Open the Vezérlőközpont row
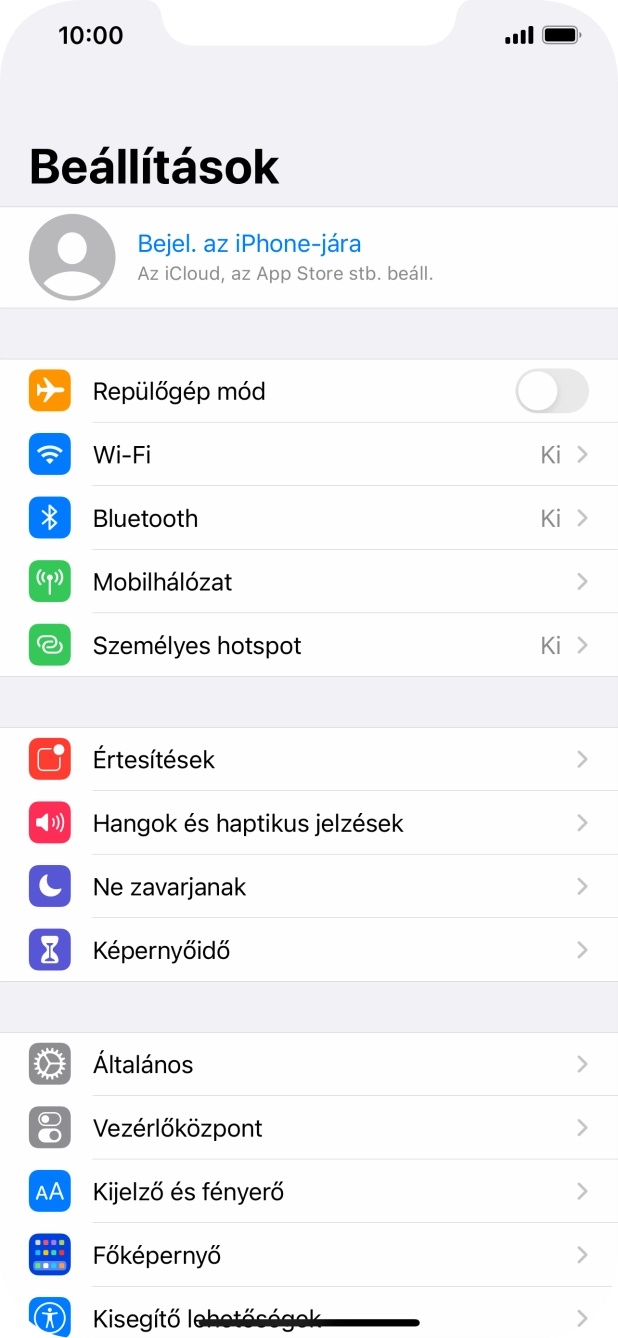The height and width of the screenshot is (1338, 618). [x=309, y=1128]
